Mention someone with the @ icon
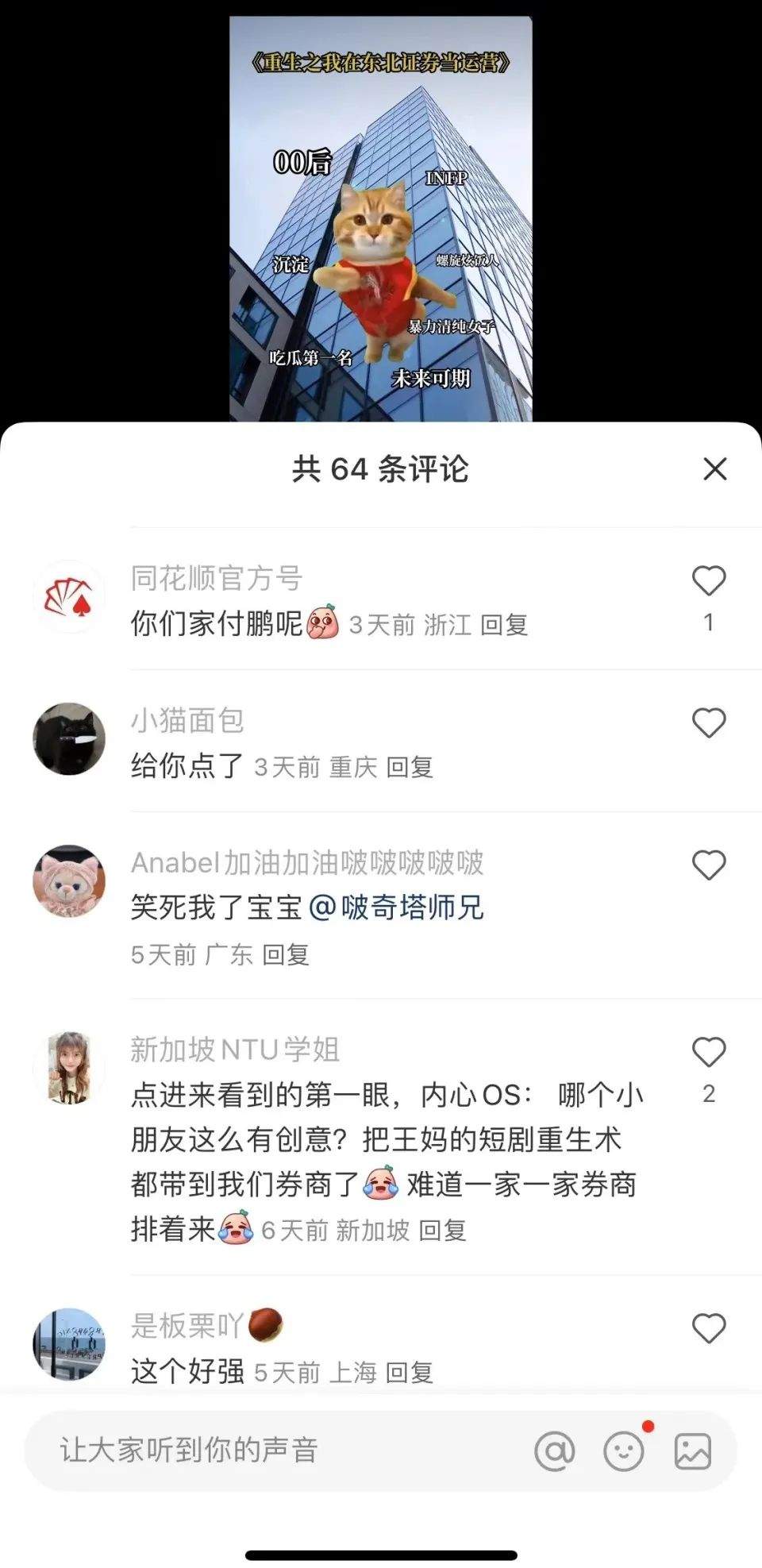Screen dimensions: 762x1568 [x=554, y=1451]
